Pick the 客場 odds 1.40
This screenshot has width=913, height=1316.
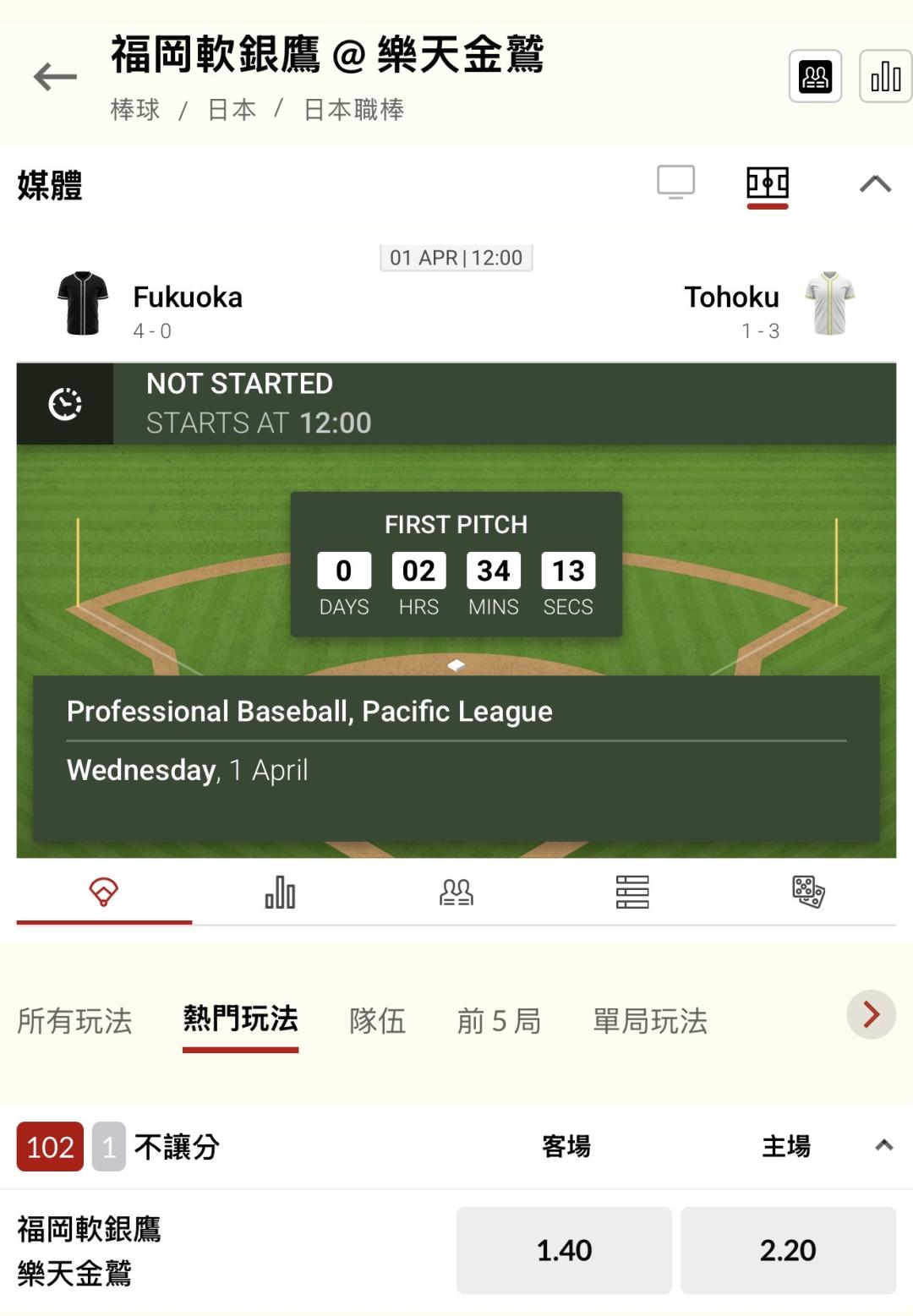click(564, 1250)
